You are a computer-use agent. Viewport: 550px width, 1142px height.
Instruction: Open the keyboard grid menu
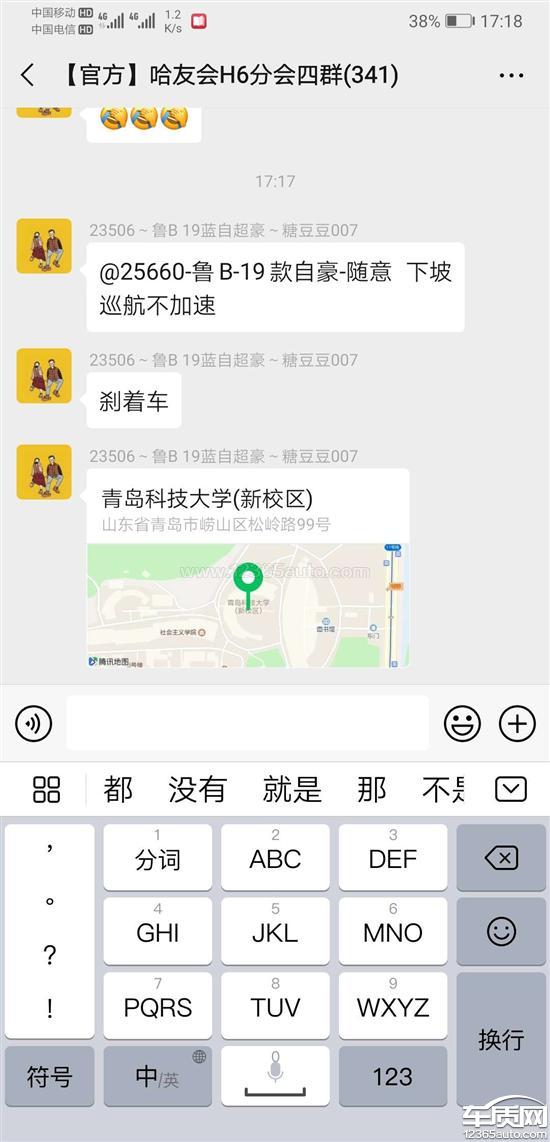[x=47, y=789]
